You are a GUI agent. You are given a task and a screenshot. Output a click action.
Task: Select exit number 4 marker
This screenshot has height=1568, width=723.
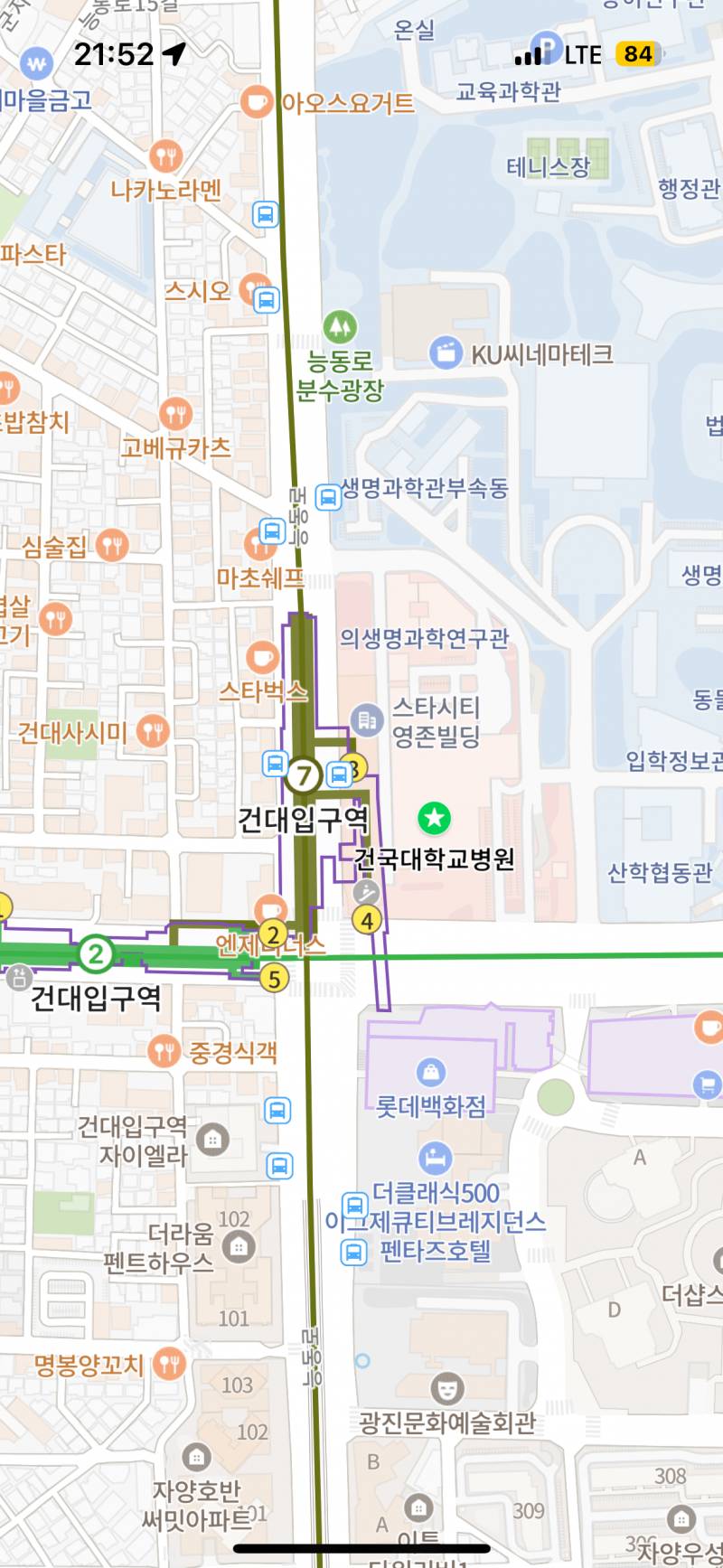[367, 920]
